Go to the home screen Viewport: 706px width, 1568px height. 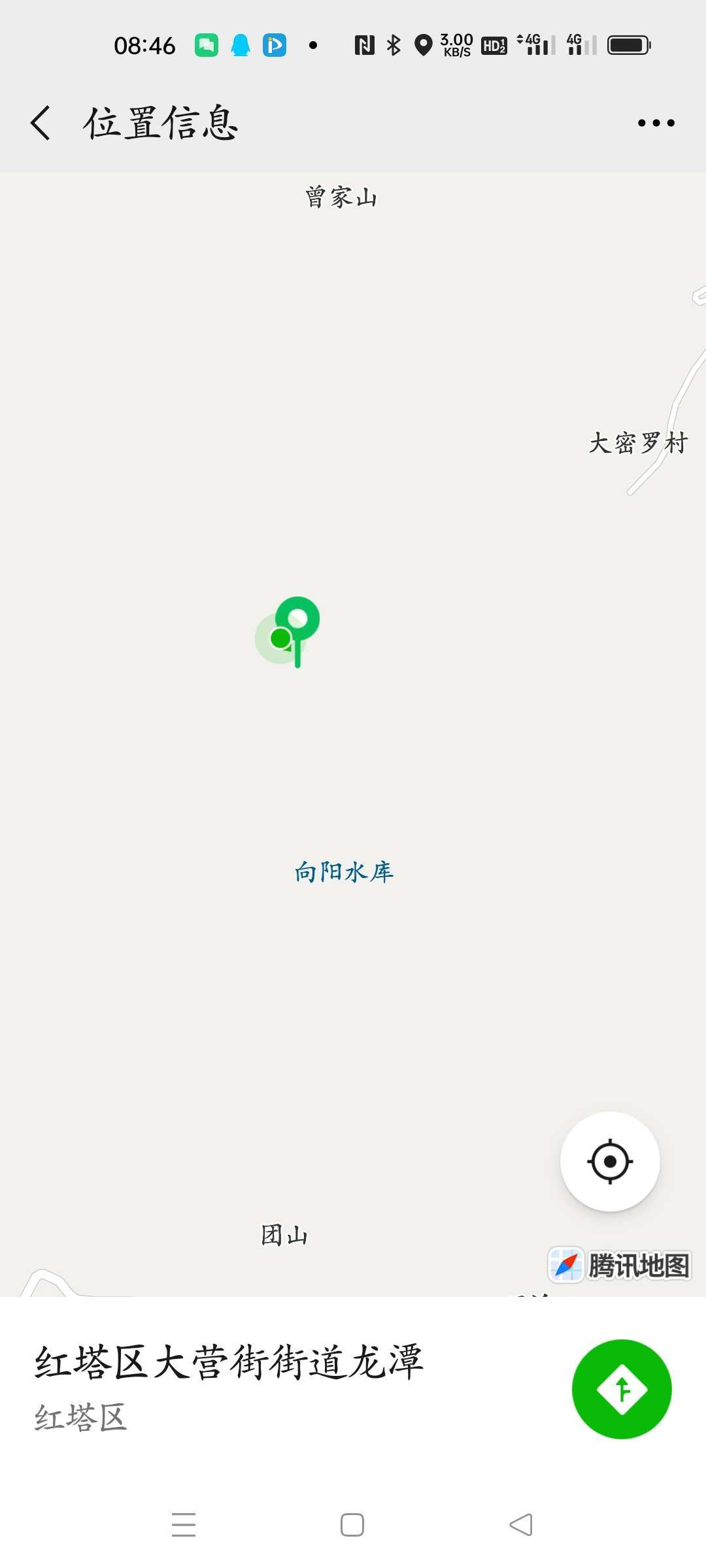352,1525
